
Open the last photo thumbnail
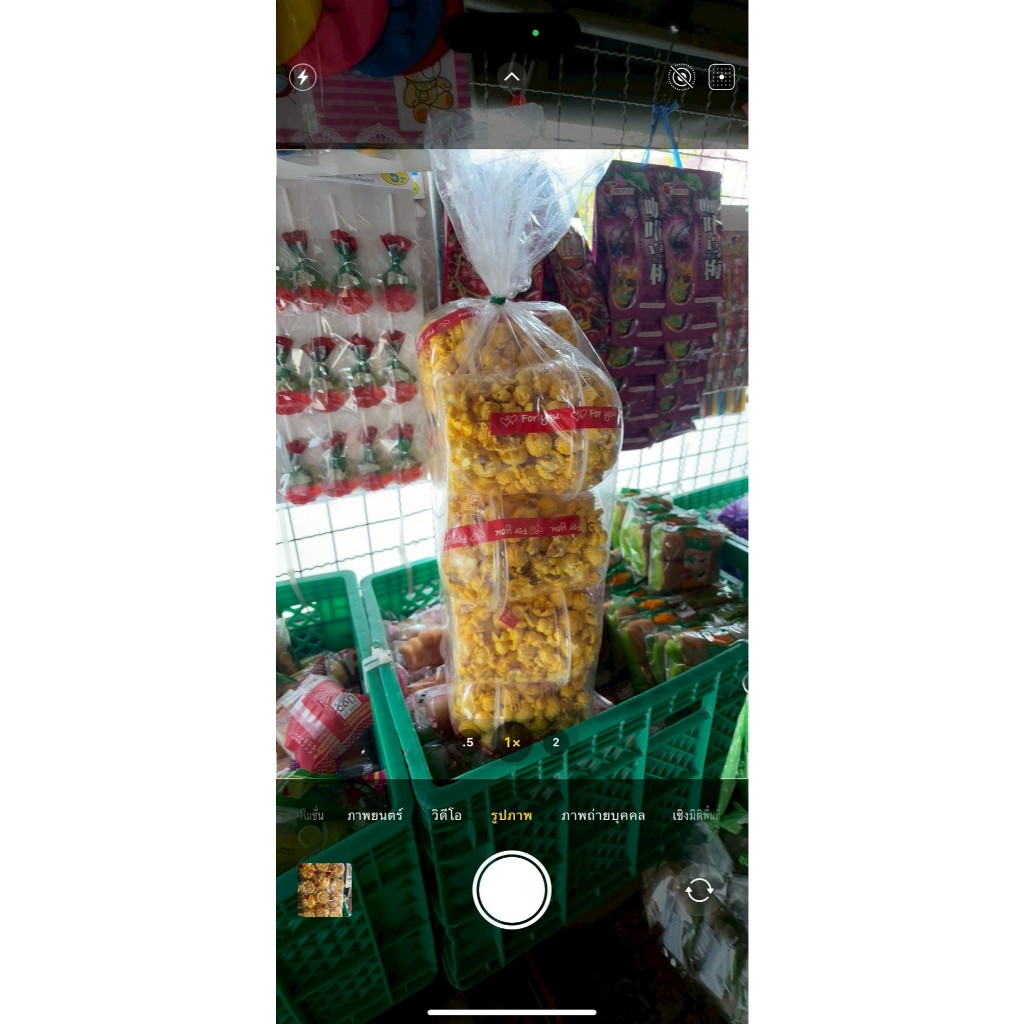pyautogui.click(x=325, y=890)
